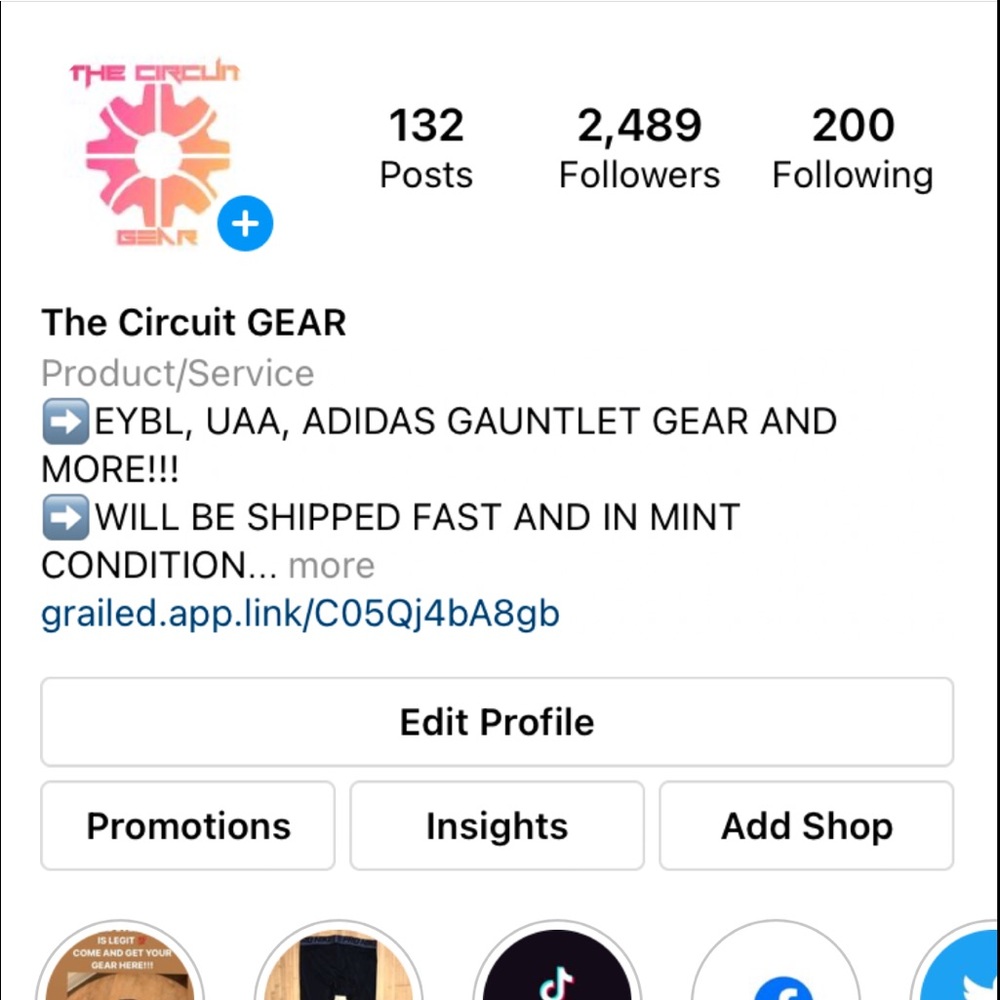The image size is (1000, 1000).
Task: View the 2,489 Followers list
Action: click(x=639, y=148)
